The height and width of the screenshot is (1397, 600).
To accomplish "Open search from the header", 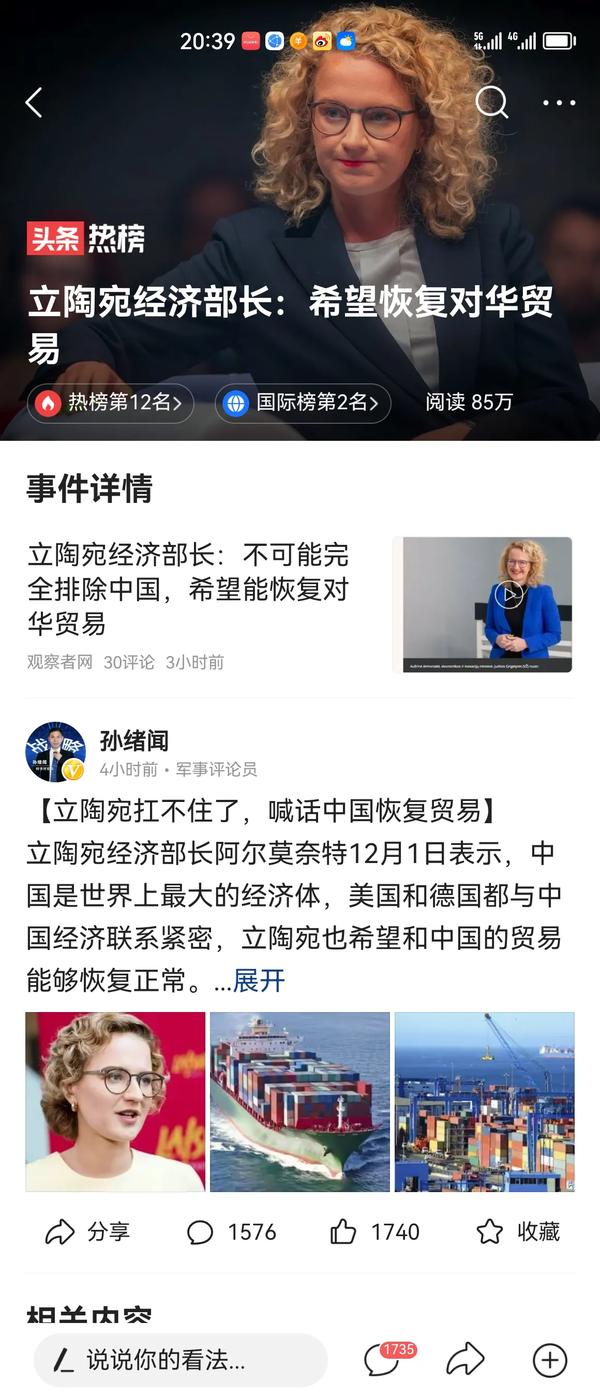I will pos(491,102).
